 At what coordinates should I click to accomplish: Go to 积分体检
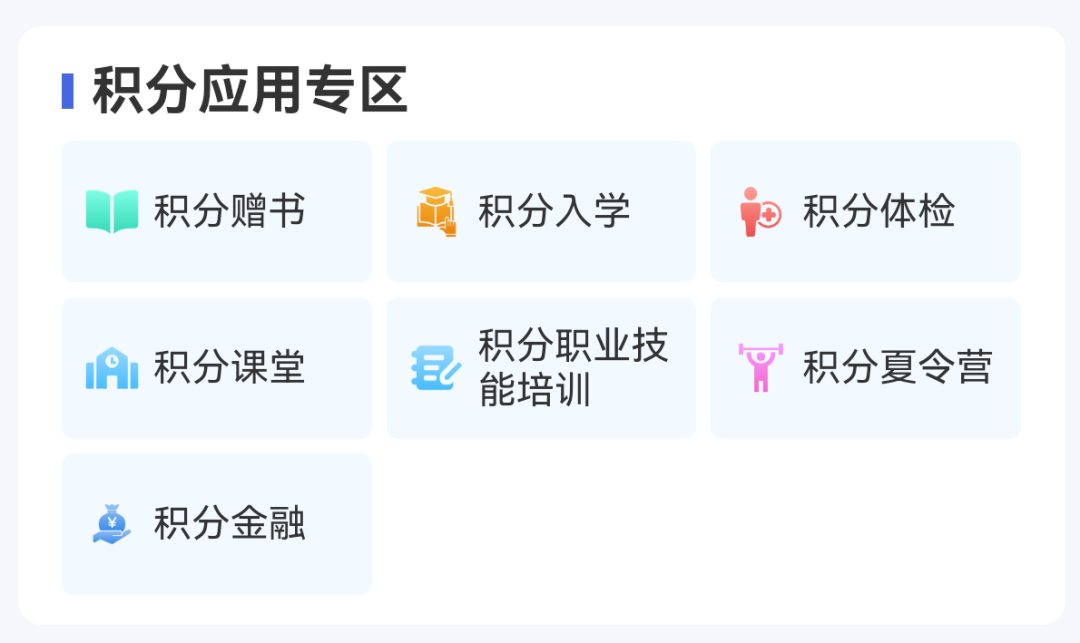click(865, 211)
